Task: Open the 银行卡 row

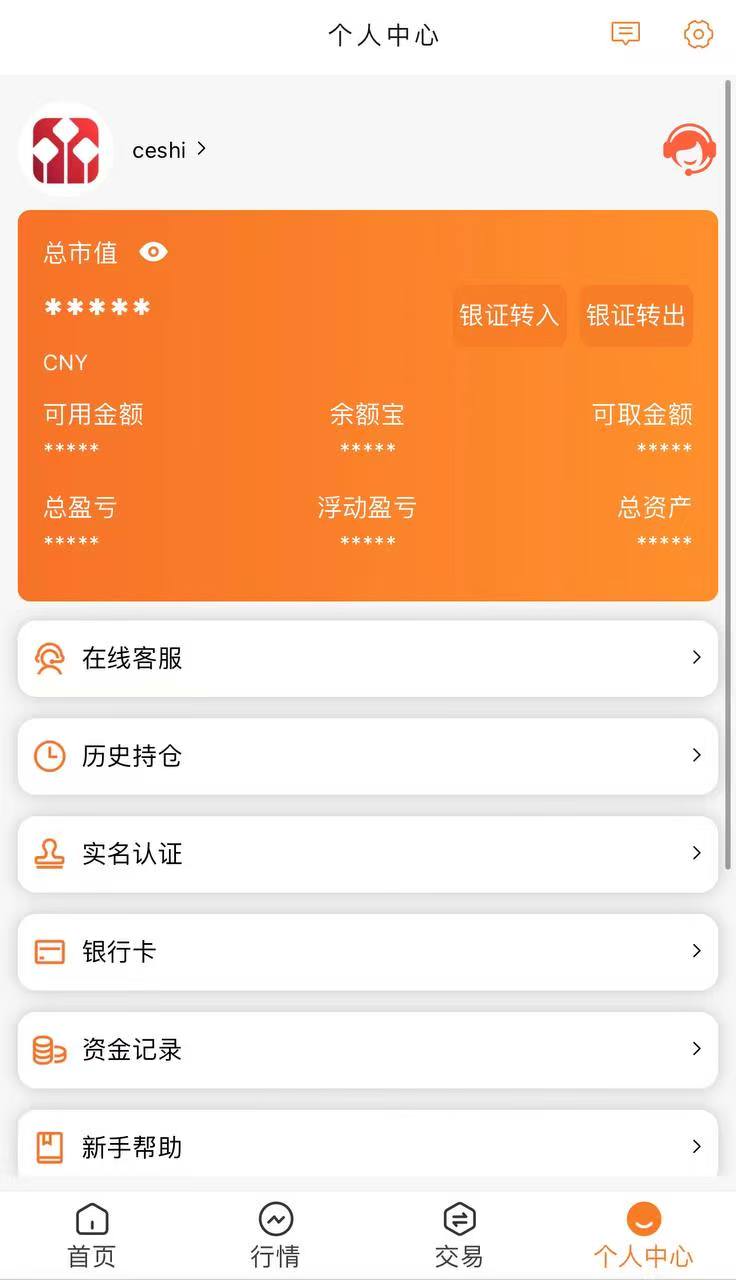Action: click(x=368, y=952)
